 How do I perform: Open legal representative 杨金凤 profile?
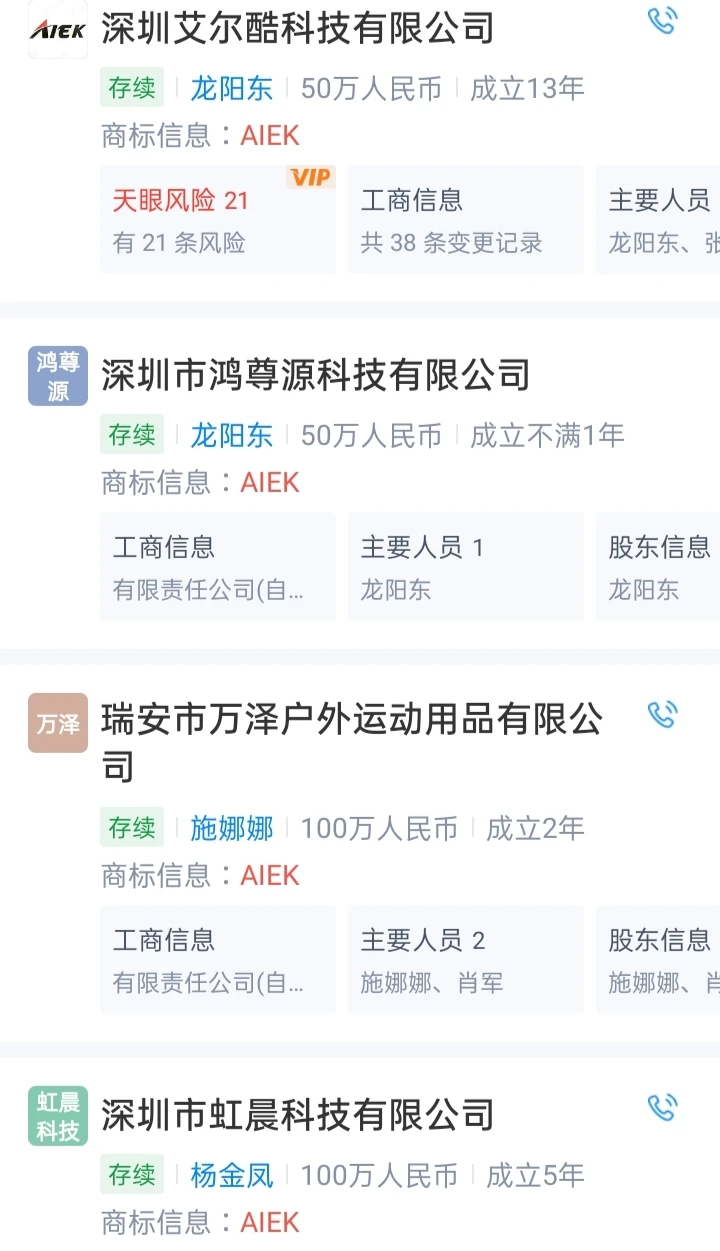(x=231, y=1175)
